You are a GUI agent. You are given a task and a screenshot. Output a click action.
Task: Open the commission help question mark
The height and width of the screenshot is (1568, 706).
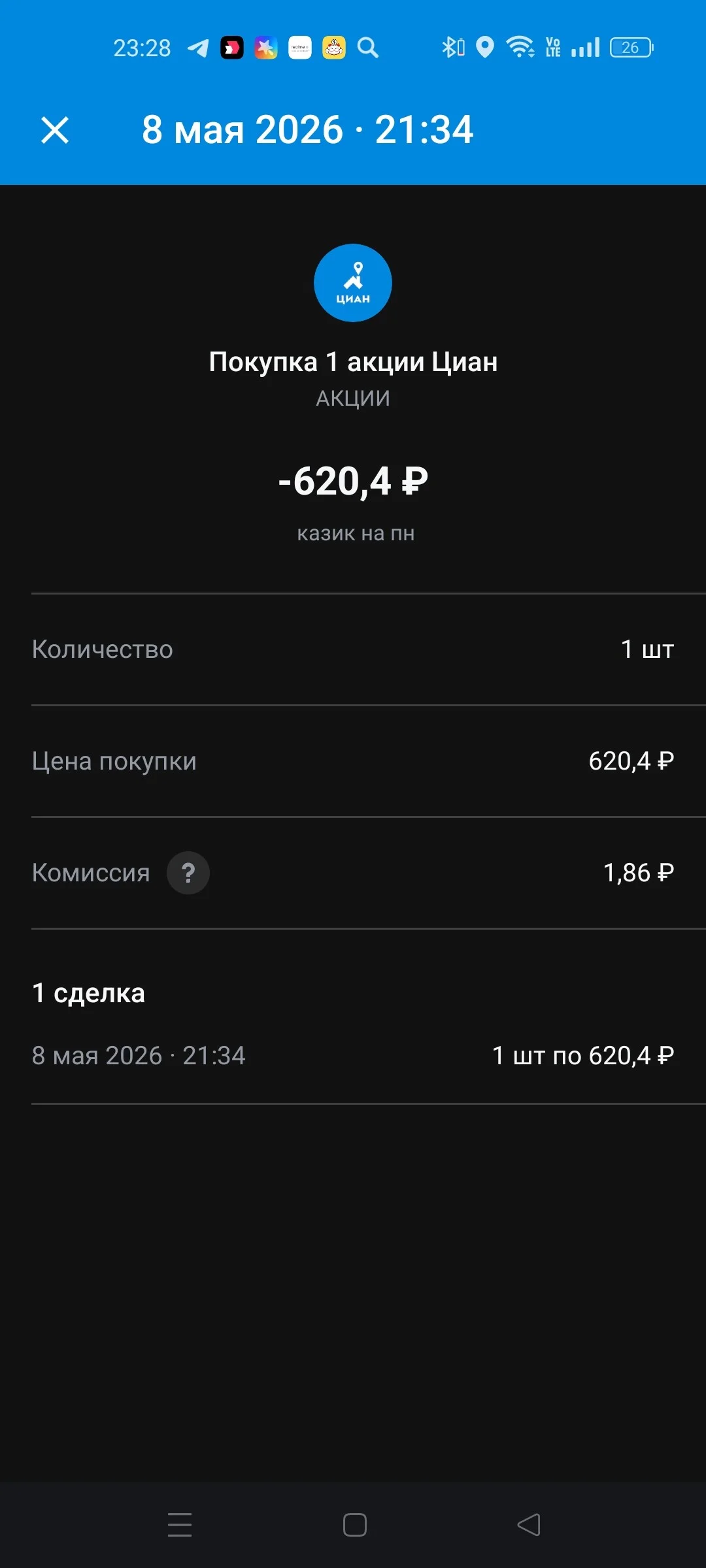click(188, 873)
